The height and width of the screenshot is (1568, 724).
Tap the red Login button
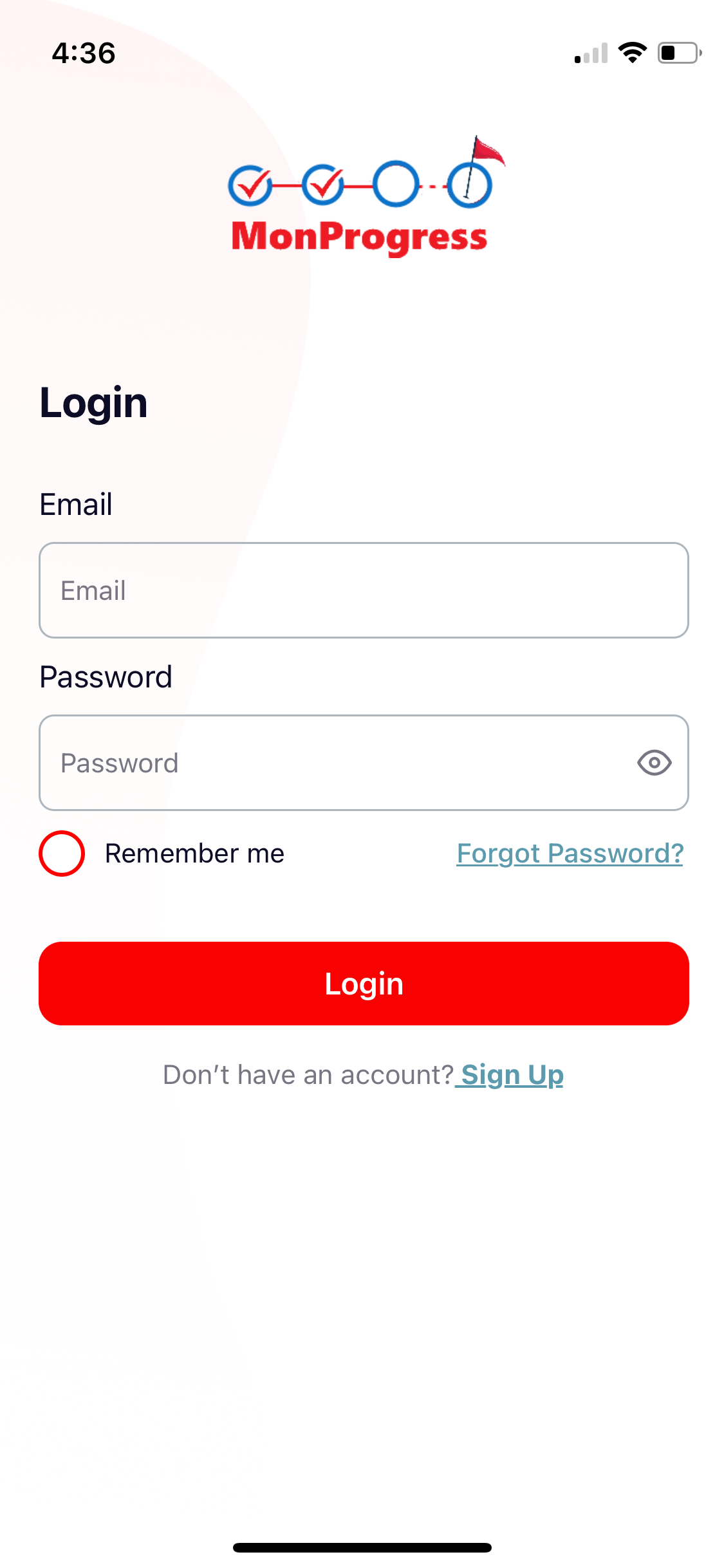coord(364,984)
